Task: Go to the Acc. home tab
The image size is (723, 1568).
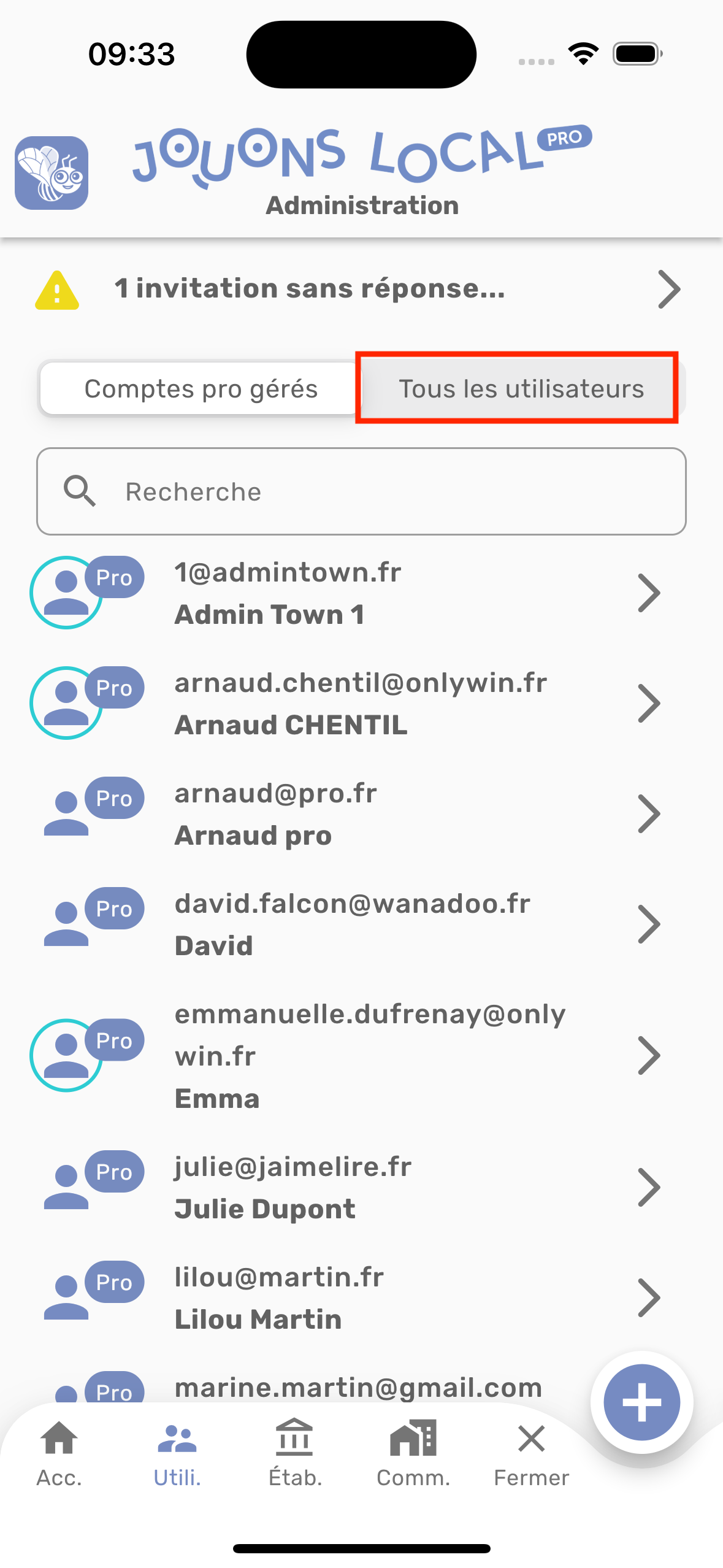Action: 59,1453
